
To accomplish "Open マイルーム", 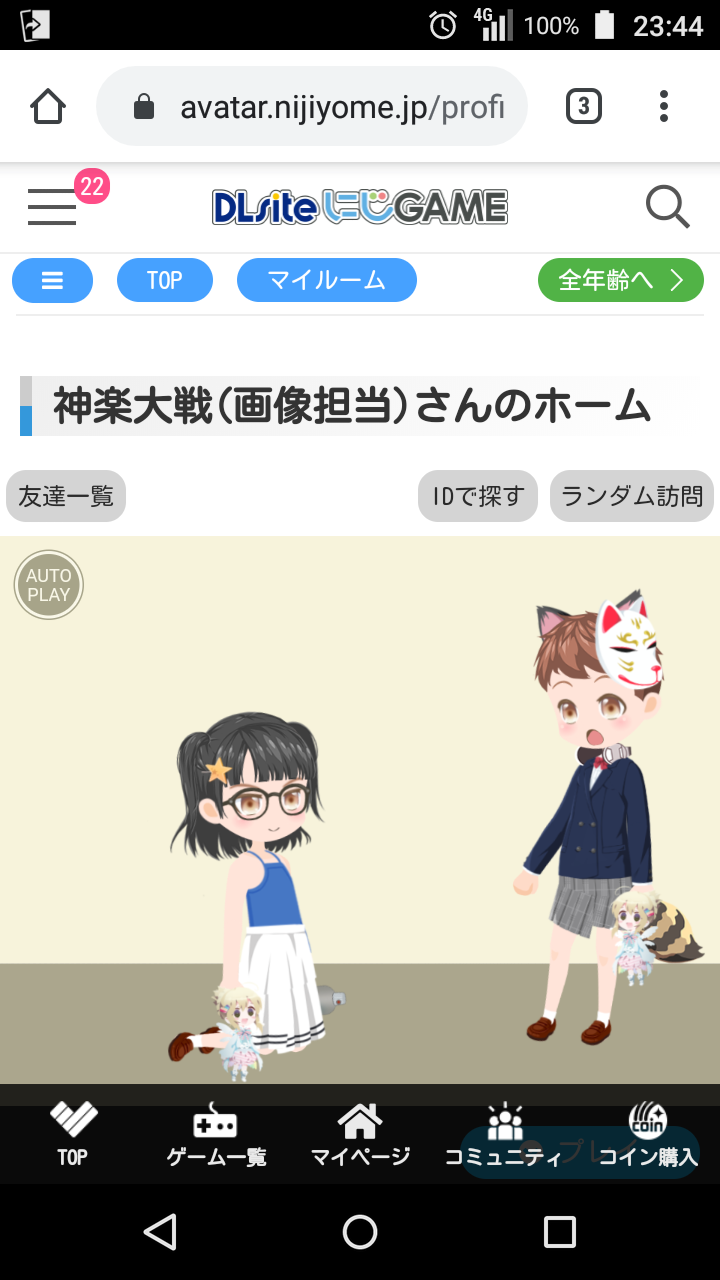I will (326, 280).
